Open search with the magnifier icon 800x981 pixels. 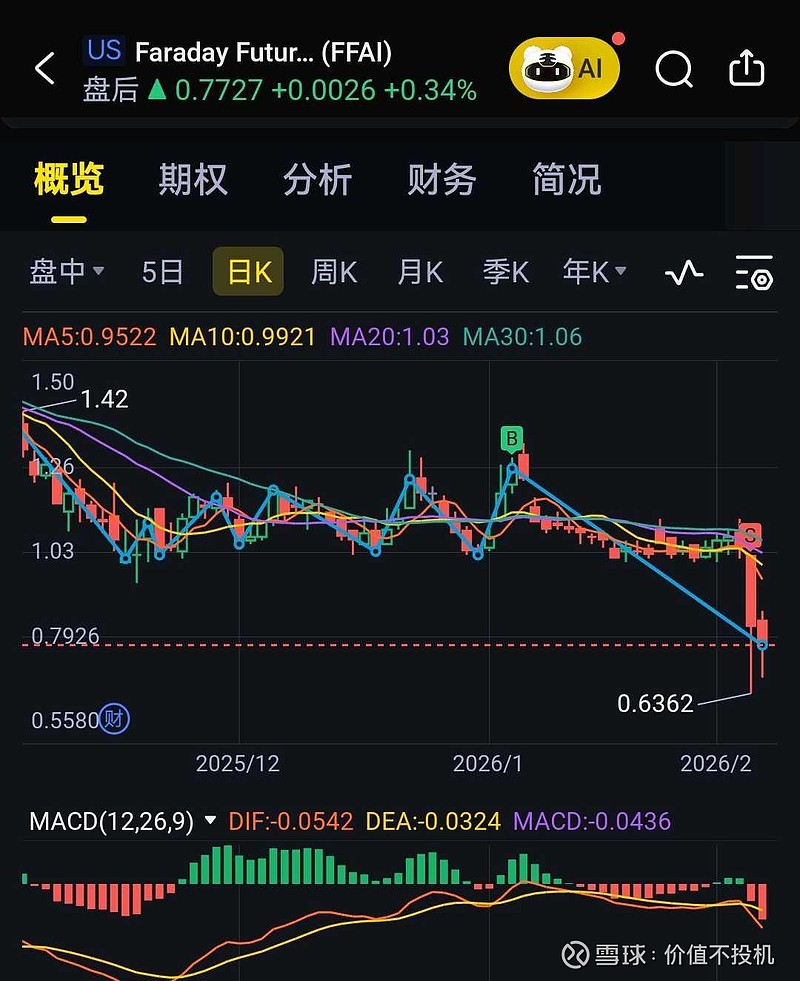(x=674, y=66)
